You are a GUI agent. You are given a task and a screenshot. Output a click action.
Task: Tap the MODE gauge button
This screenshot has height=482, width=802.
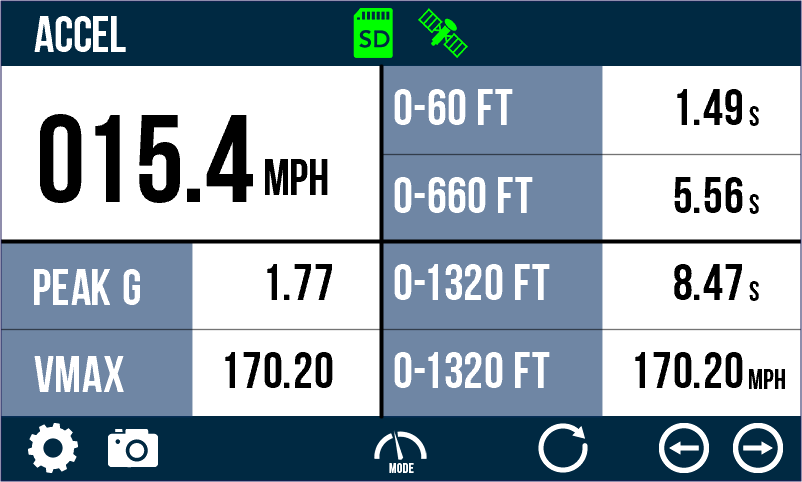pyautogui.click(x=400, y=450)
